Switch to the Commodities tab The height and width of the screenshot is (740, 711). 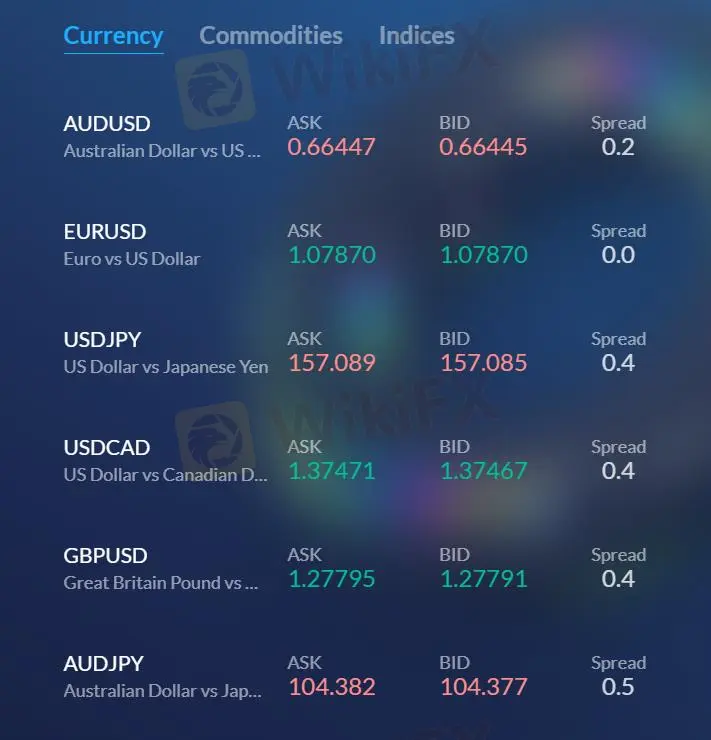coord(270,36)
